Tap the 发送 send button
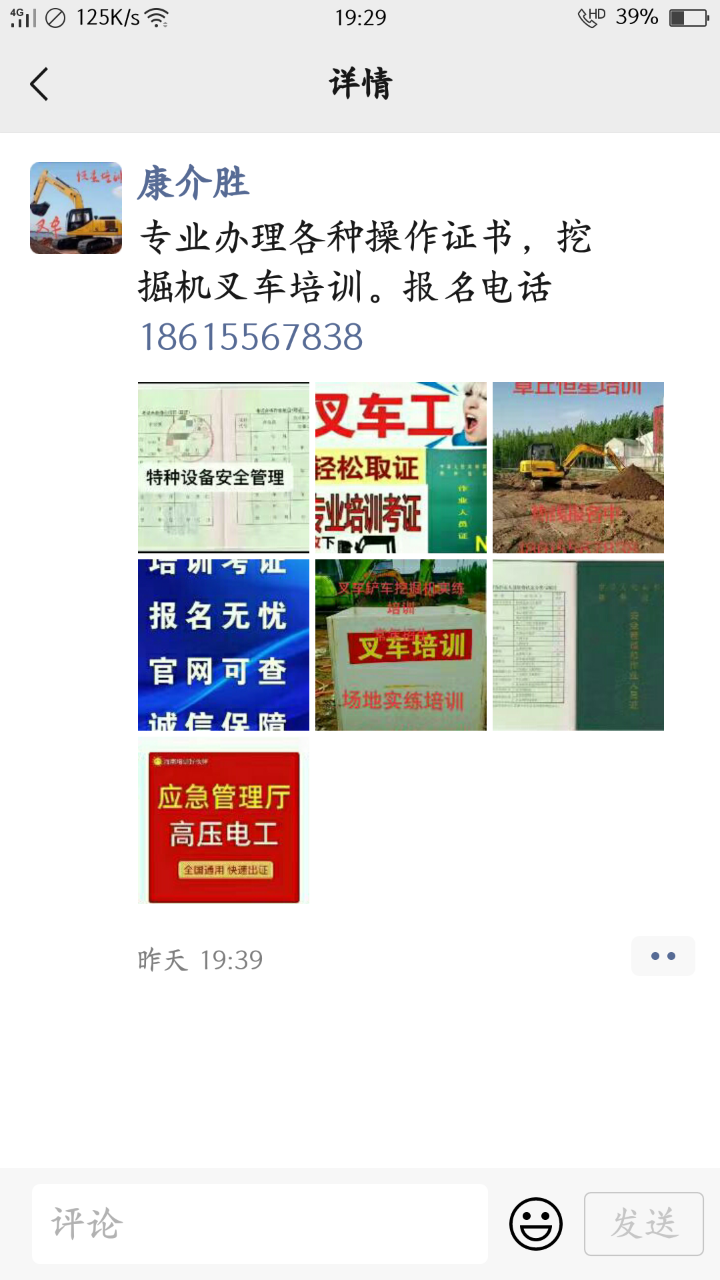Screen dimensions: 720x1280 pos(644,1223)
